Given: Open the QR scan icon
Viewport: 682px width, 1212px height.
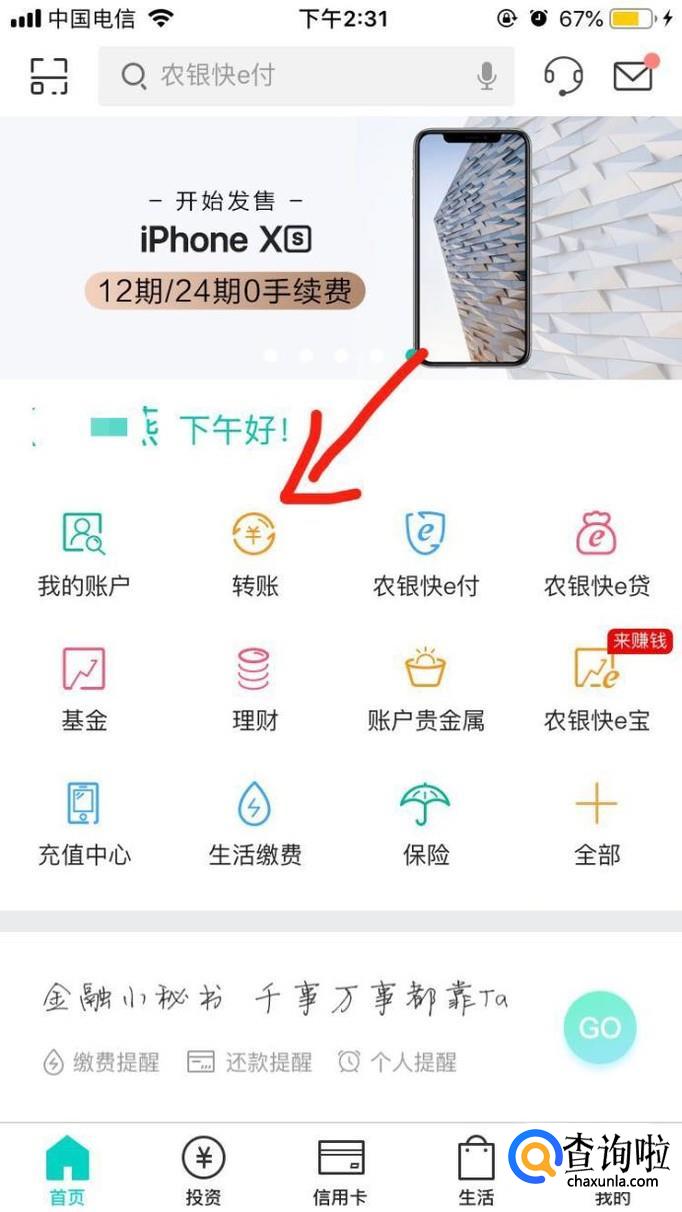Looking at the screenshot, I should point(49,76).
